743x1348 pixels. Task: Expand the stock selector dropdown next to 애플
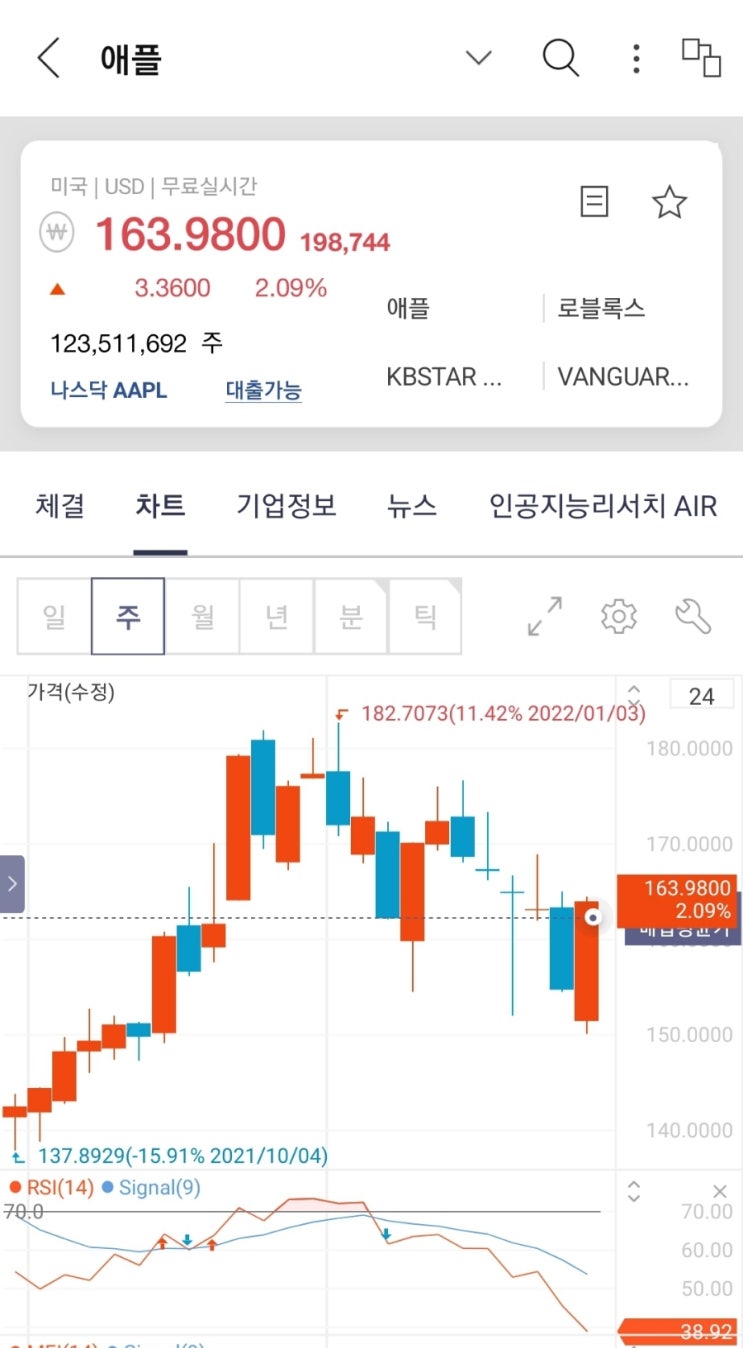(479, 58)
